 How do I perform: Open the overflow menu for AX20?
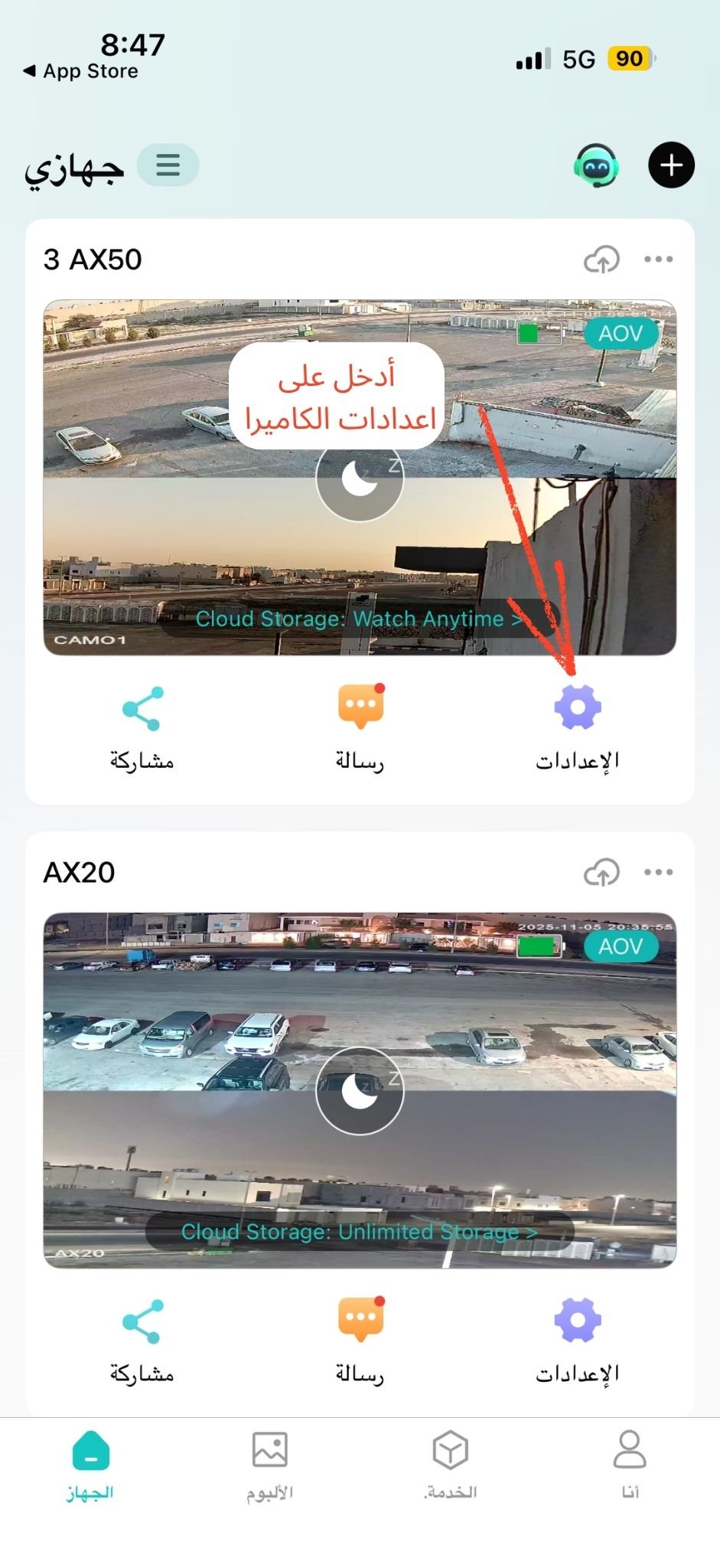[658, 872]
